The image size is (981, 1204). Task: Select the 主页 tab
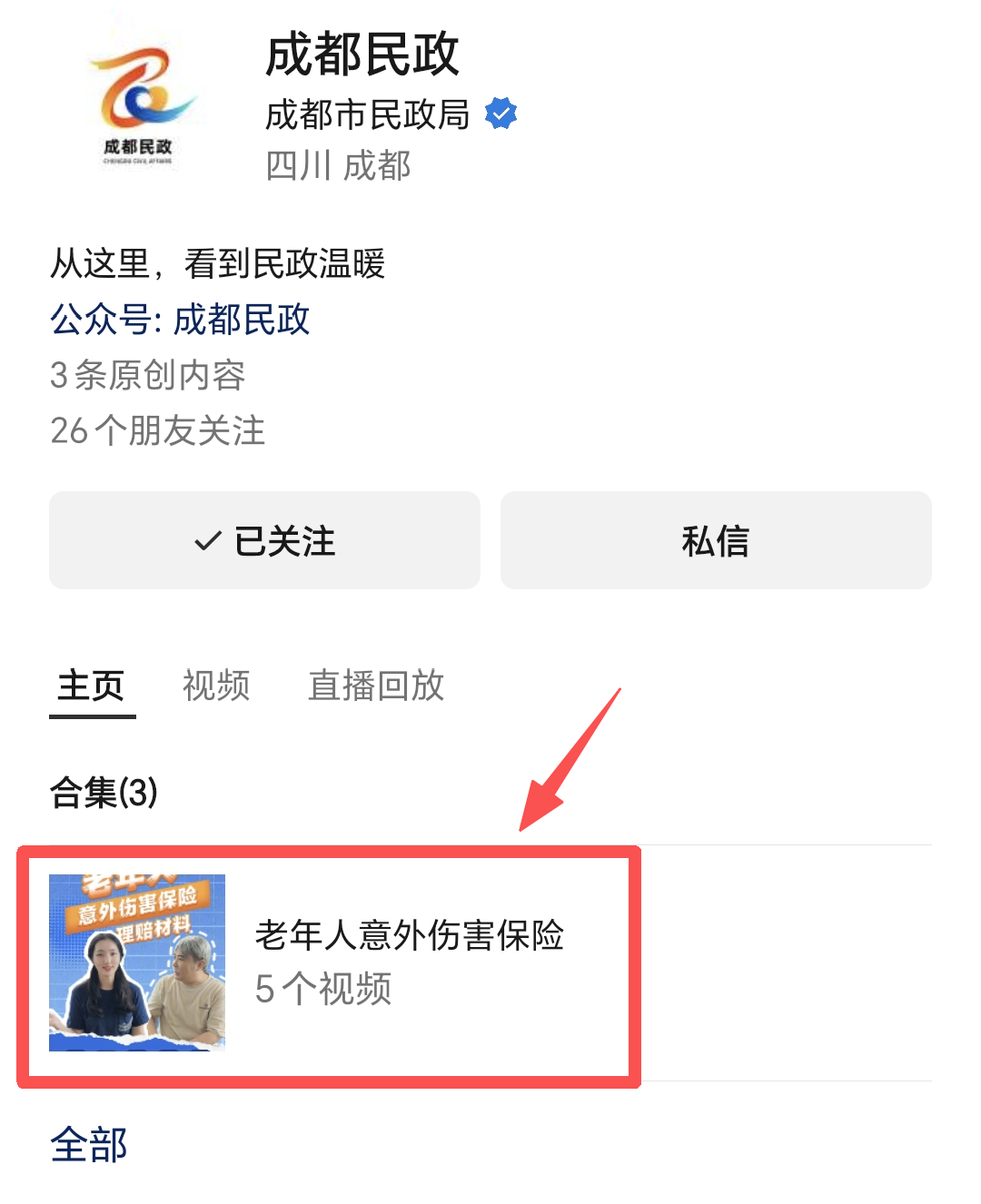click(92, 686)
